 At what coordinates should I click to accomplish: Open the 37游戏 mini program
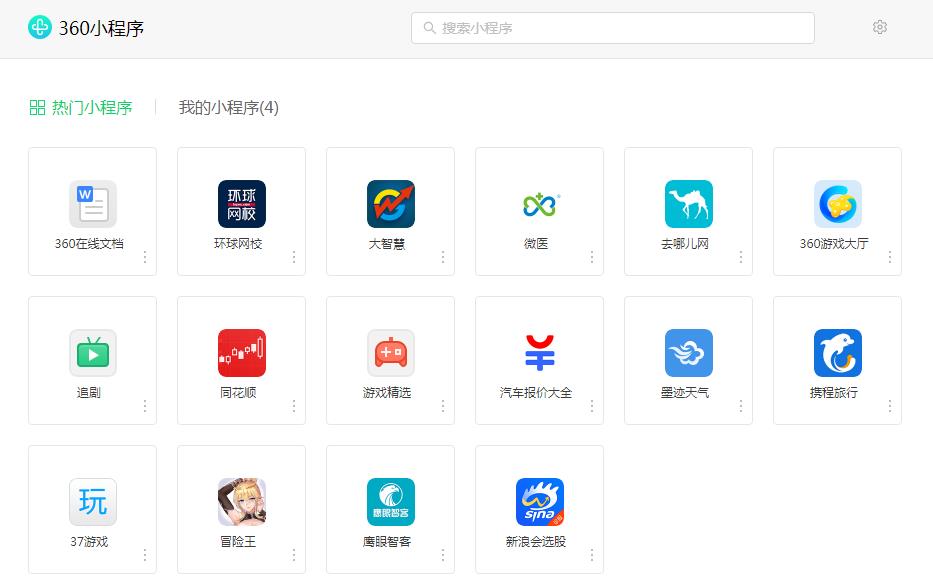92,503
